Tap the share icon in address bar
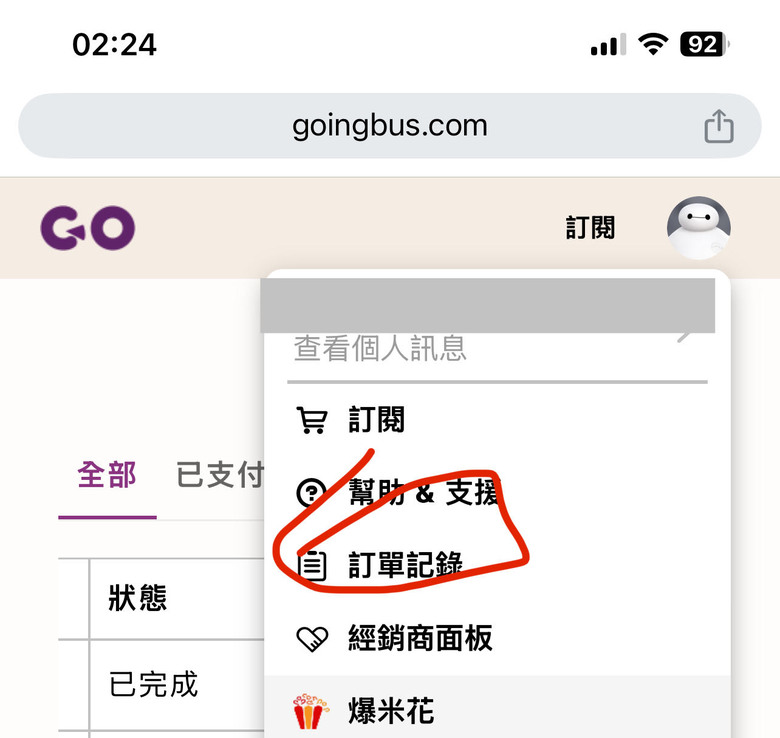 coord(719,126)
